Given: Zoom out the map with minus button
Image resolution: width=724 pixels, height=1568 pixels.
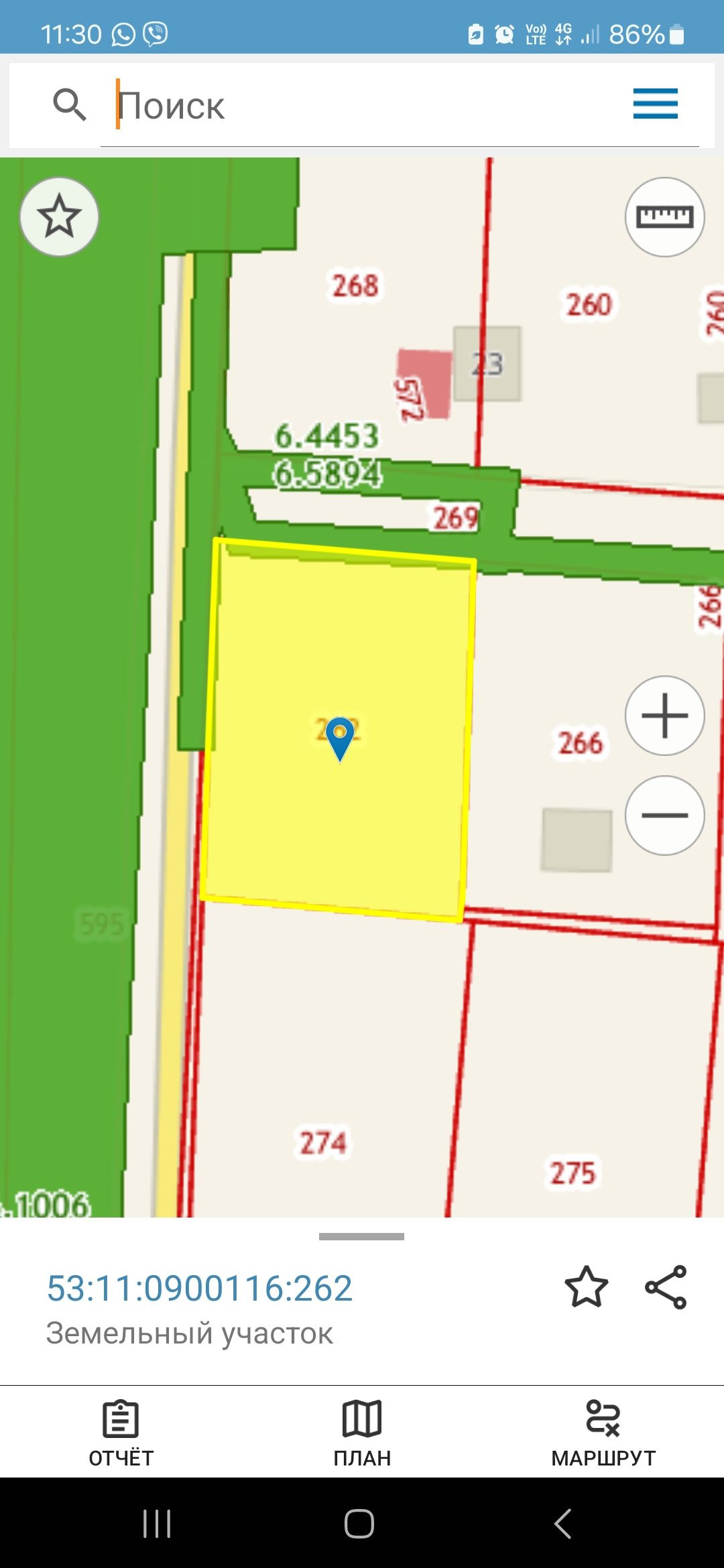Looking at the screenshot, I should coord(664,815).
